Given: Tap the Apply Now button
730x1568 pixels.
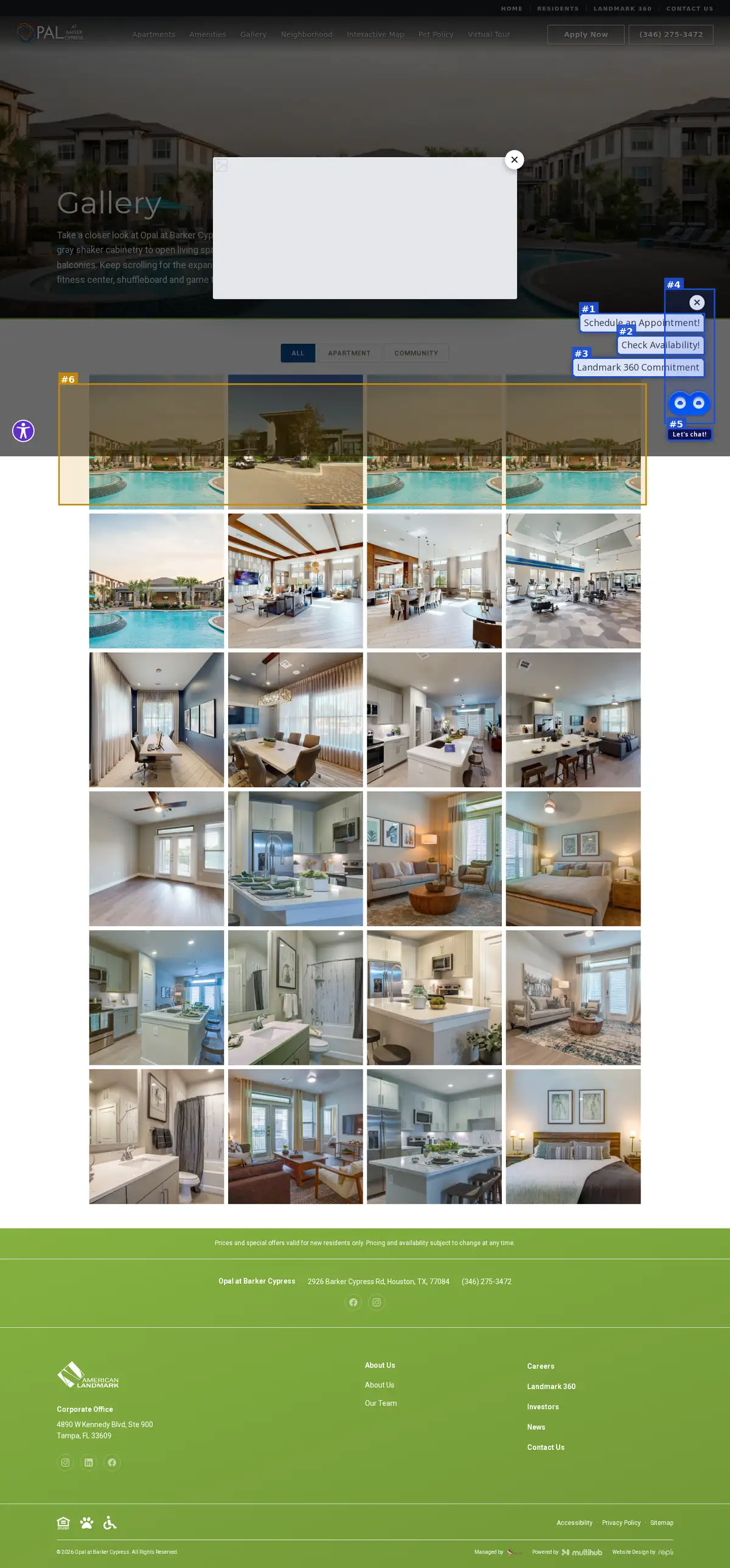Looking at the screenshot, I should click(x=585, y=35).
